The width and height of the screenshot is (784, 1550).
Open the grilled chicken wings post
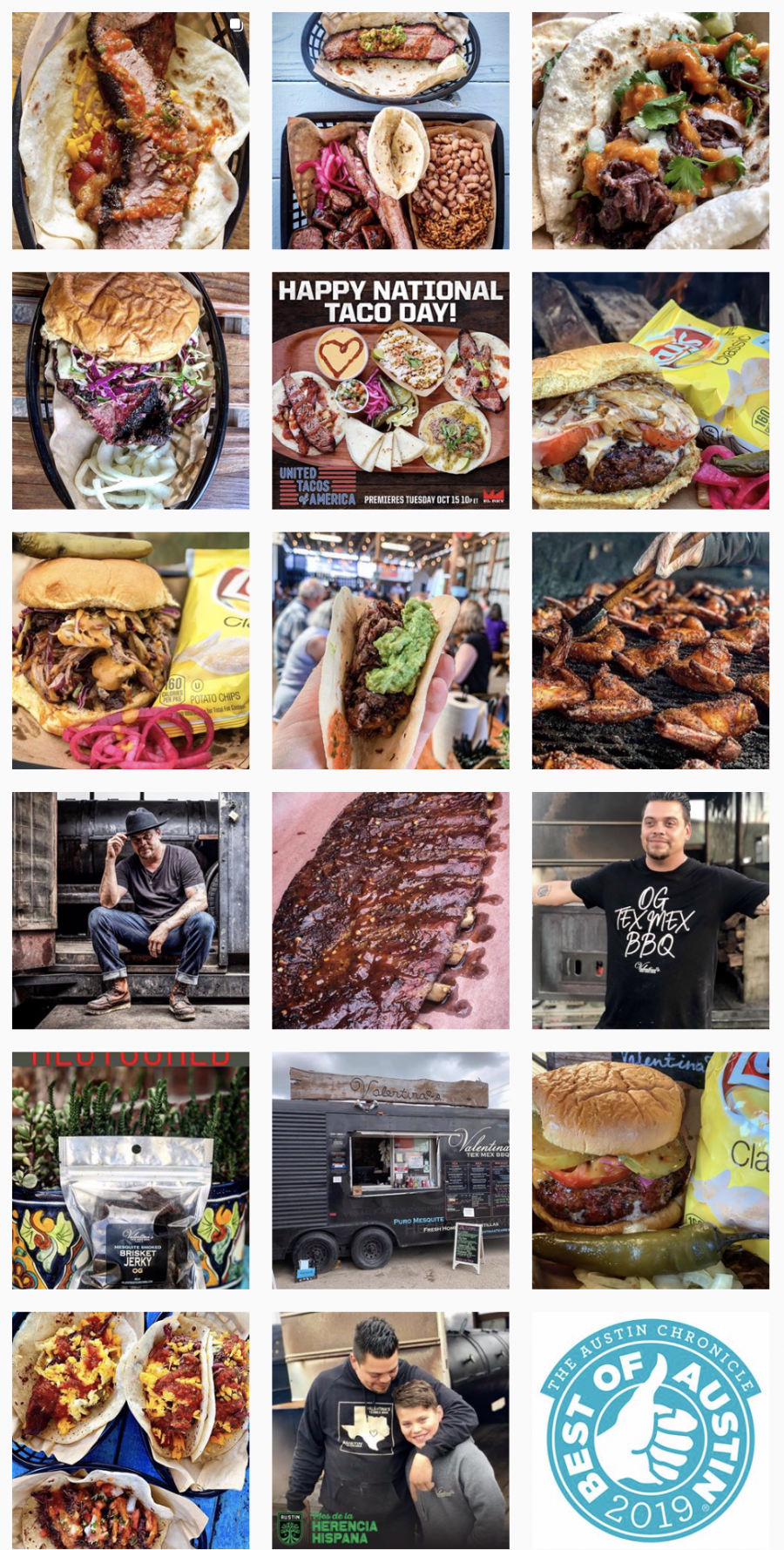click(651, 650)
